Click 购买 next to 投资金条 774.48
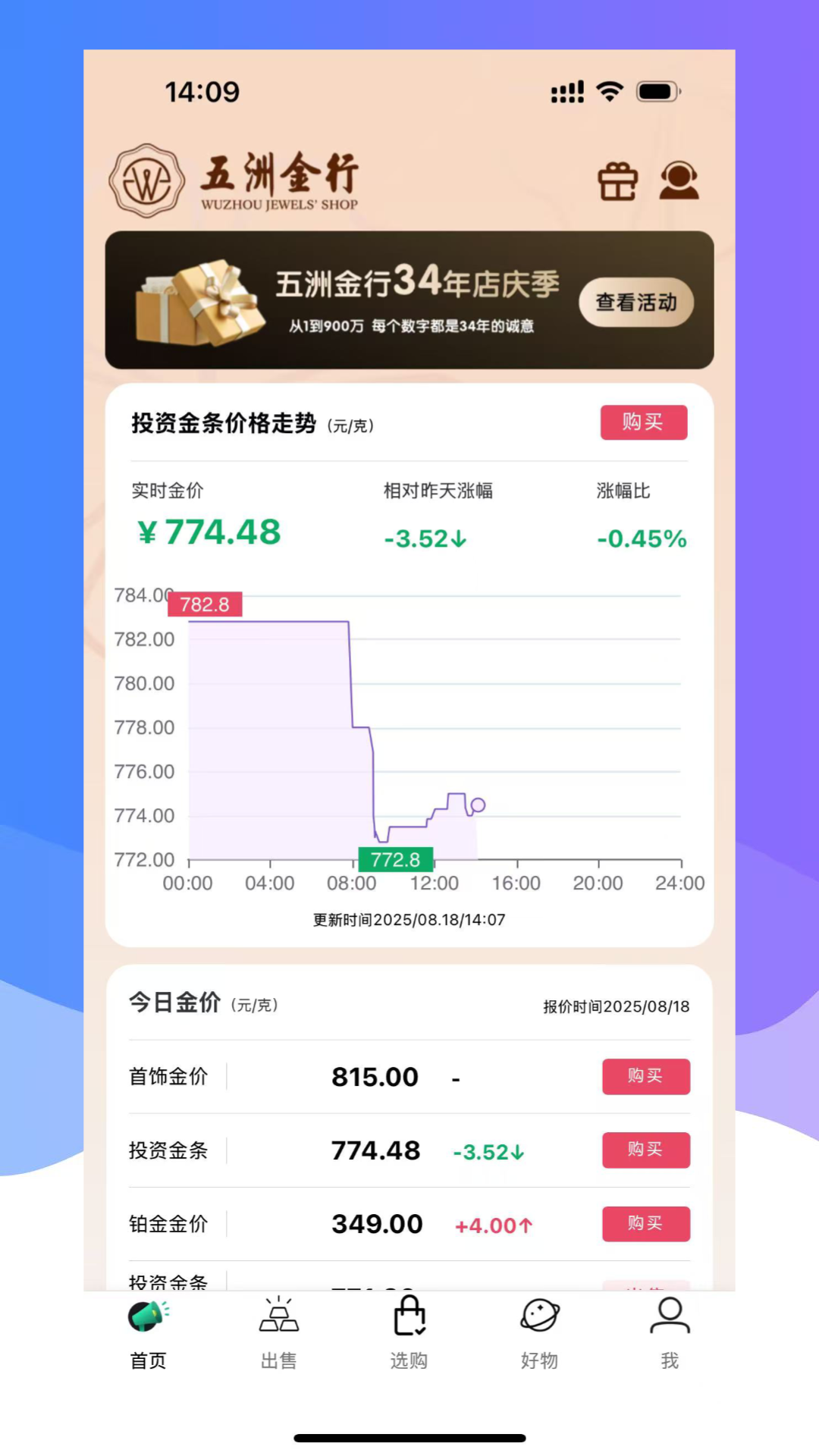Viewport: 819px width, 1456px height. point(645,1150)
